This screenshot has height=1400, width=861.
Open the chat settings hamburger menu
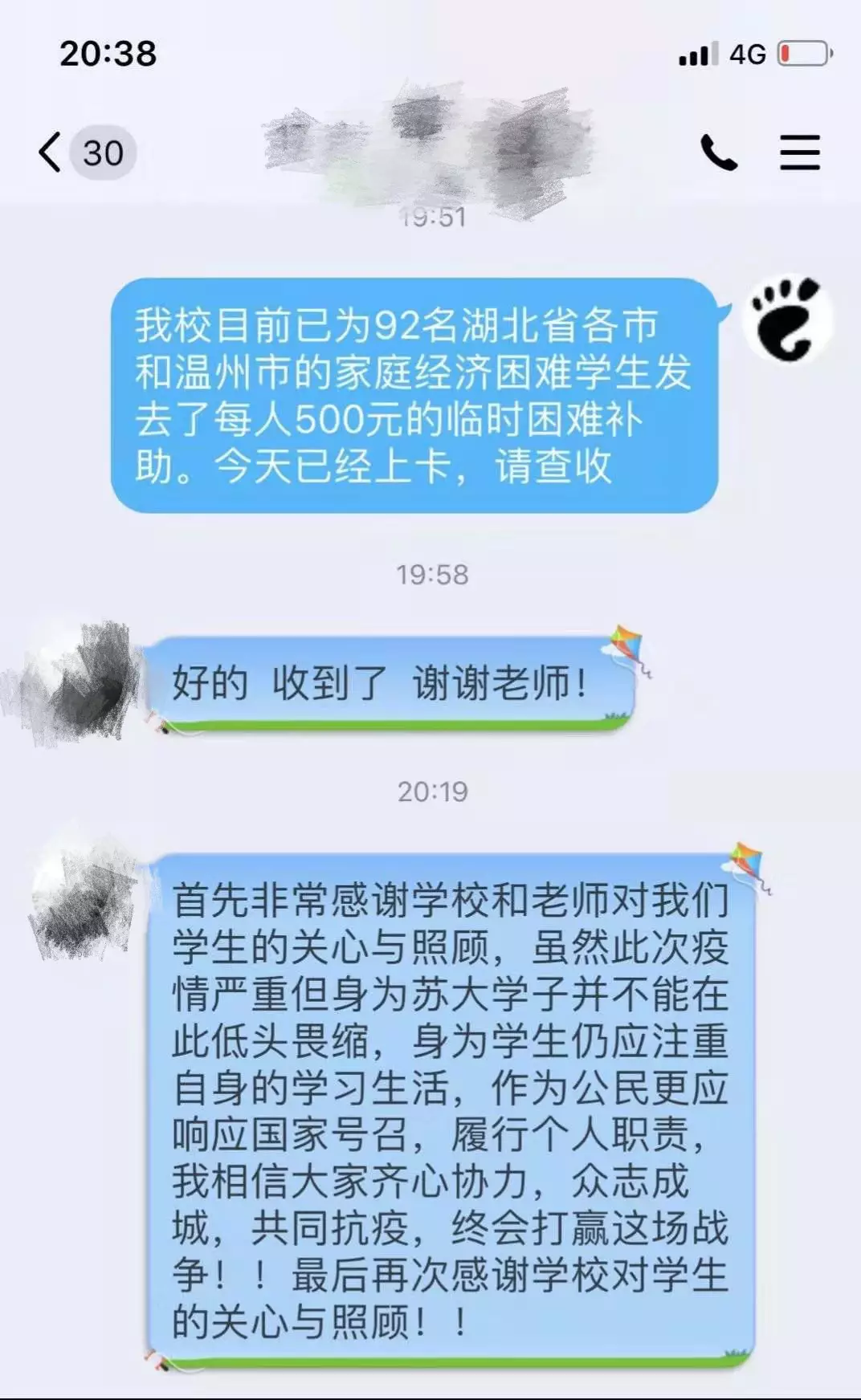[x=800, y=153]
